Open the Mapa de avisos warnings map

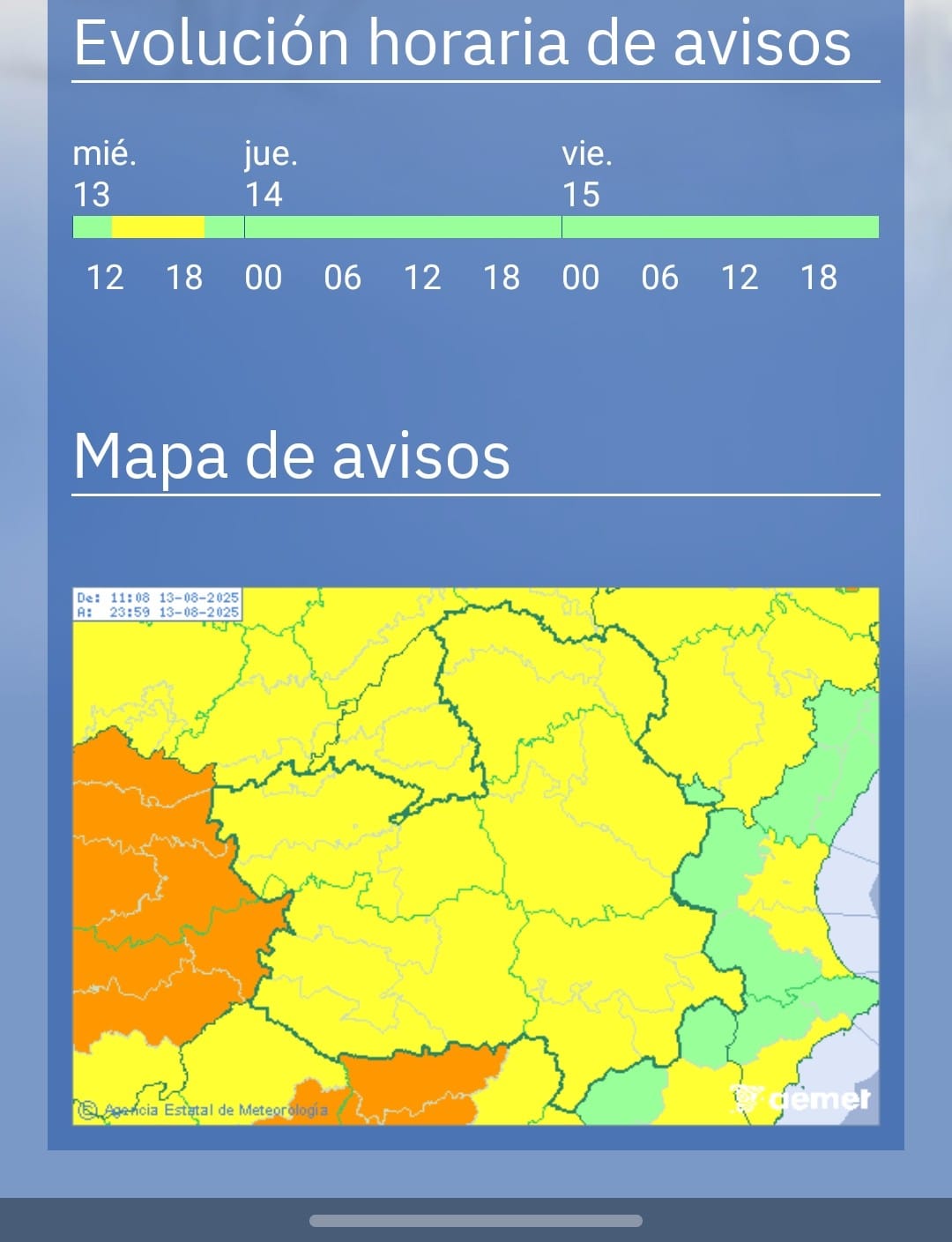[x=476, y=856]
